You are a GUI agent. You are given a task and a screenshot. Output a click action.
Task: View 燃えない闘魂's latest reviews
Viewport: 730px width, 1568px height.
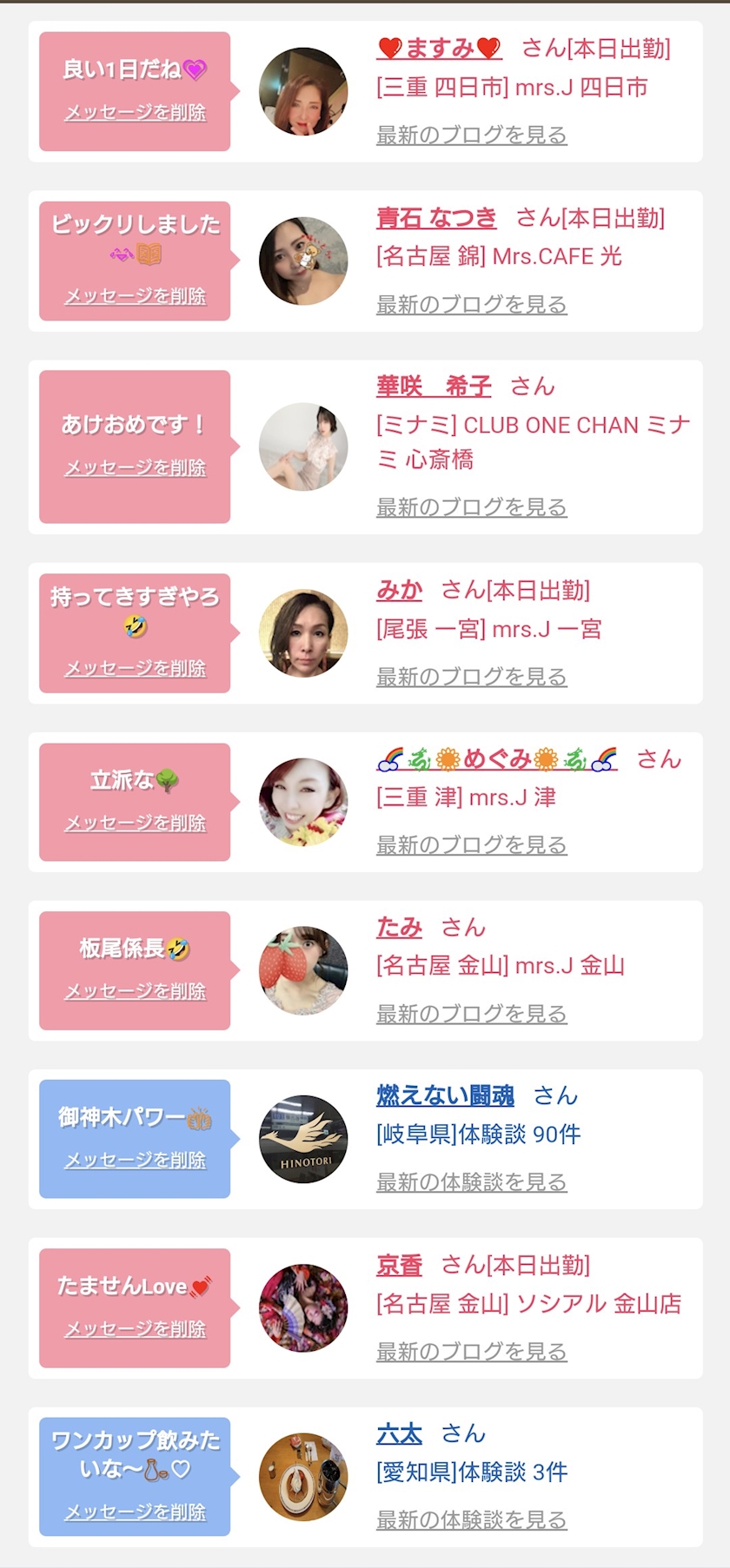click(x=471, y=1182)
